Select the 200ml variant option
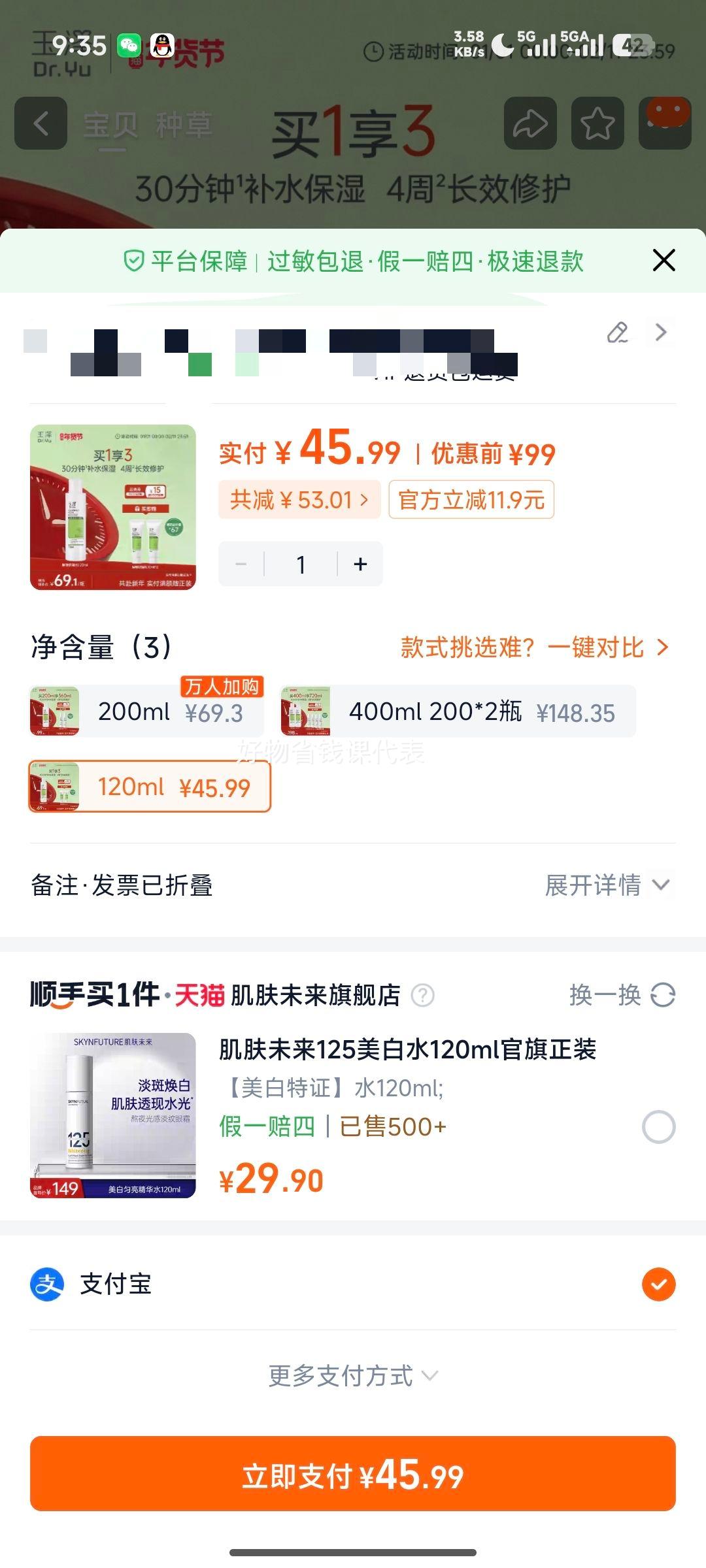 pyautogui.click(x=147, y=711)
